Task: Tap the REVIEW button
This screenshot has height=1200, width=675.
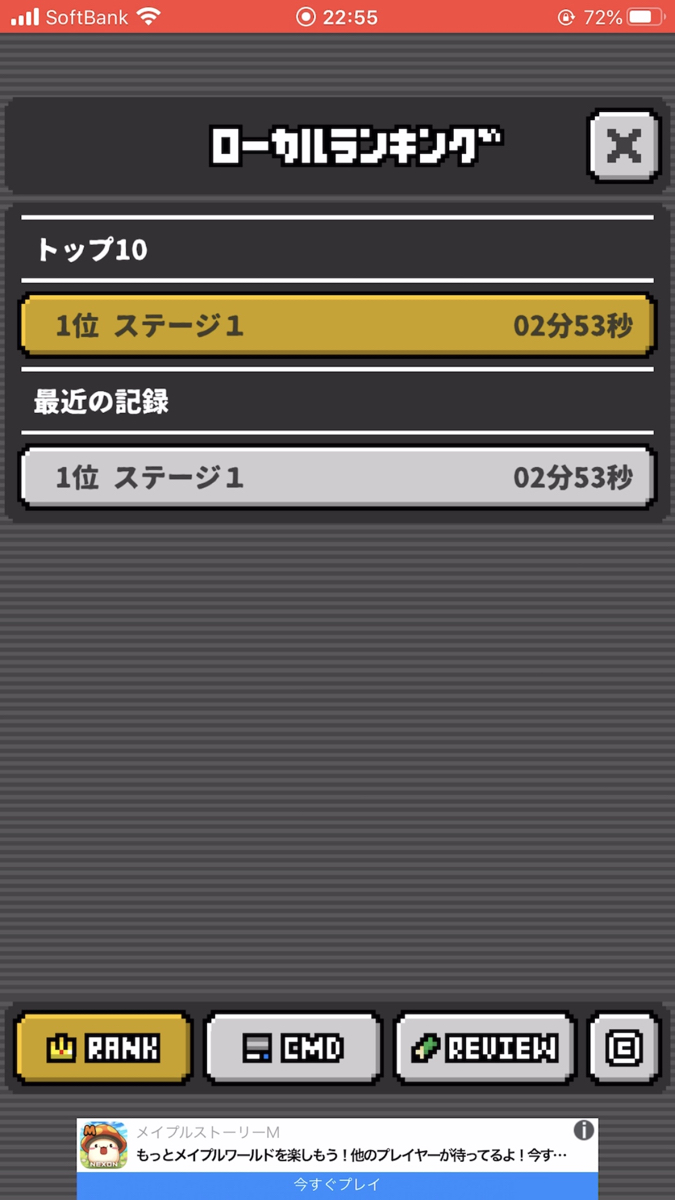Action: (485, 1048)
